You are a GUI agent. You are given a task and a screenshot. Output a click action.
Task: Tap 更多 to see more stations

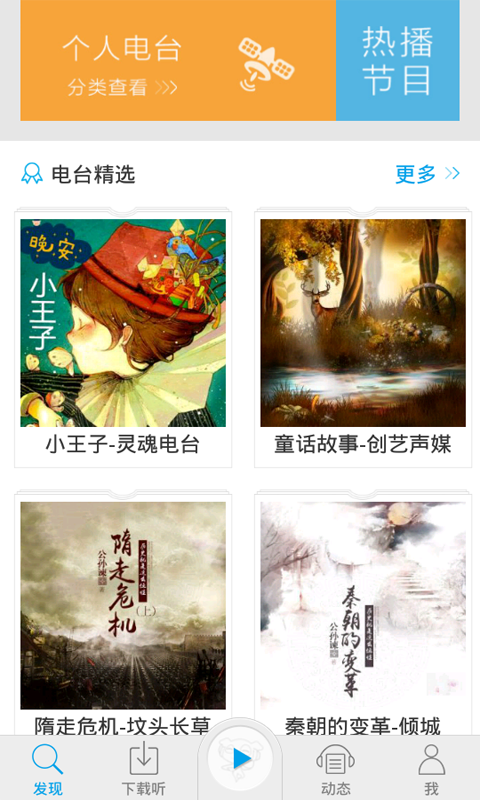click(427, 174)
